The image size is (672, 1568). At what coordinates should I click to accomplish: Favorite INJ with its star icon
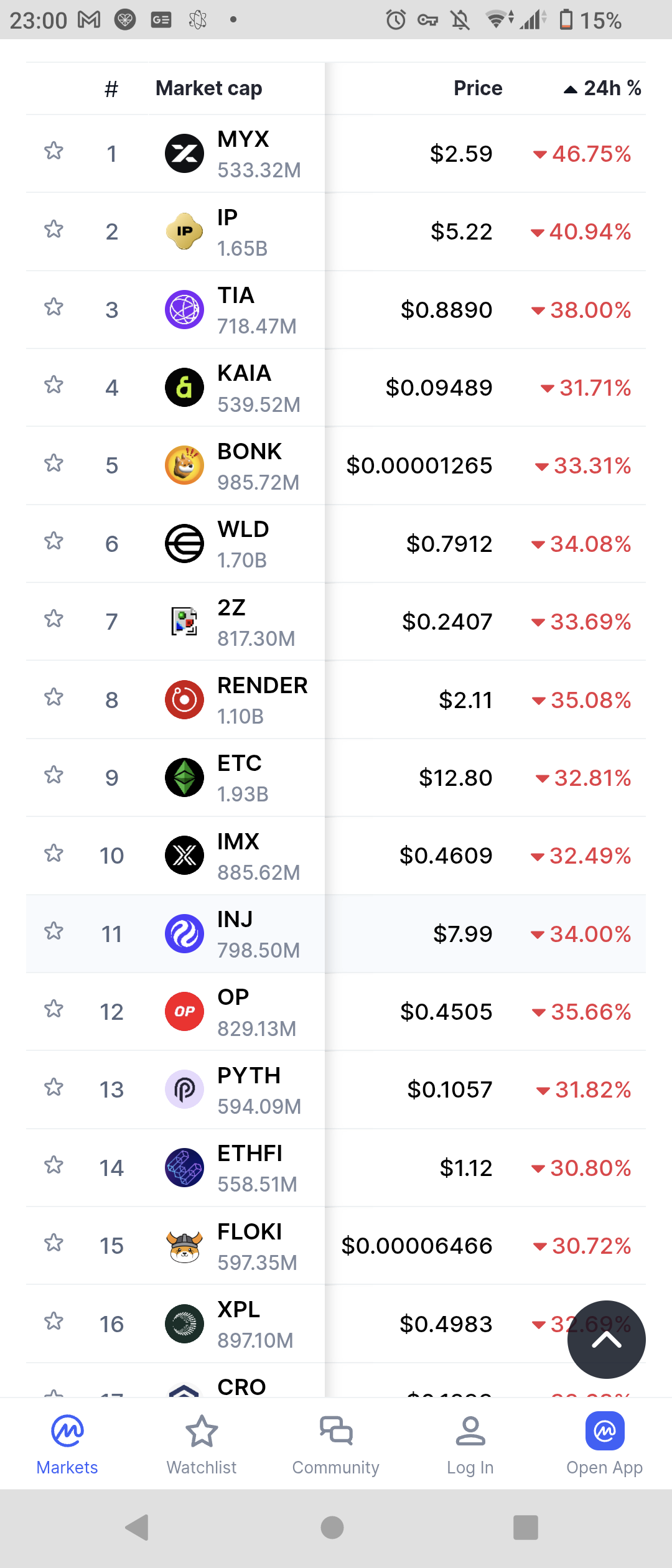point(54,931)
